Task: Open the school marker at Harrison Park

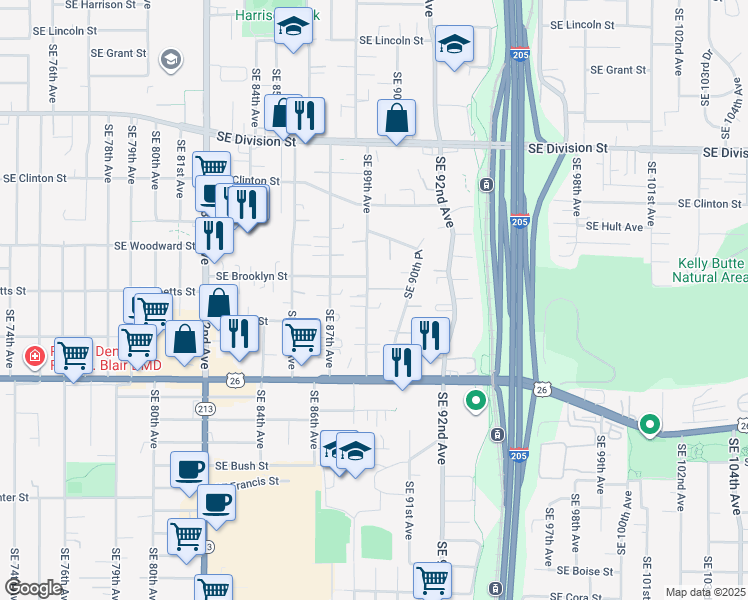Action: [294, 27]
